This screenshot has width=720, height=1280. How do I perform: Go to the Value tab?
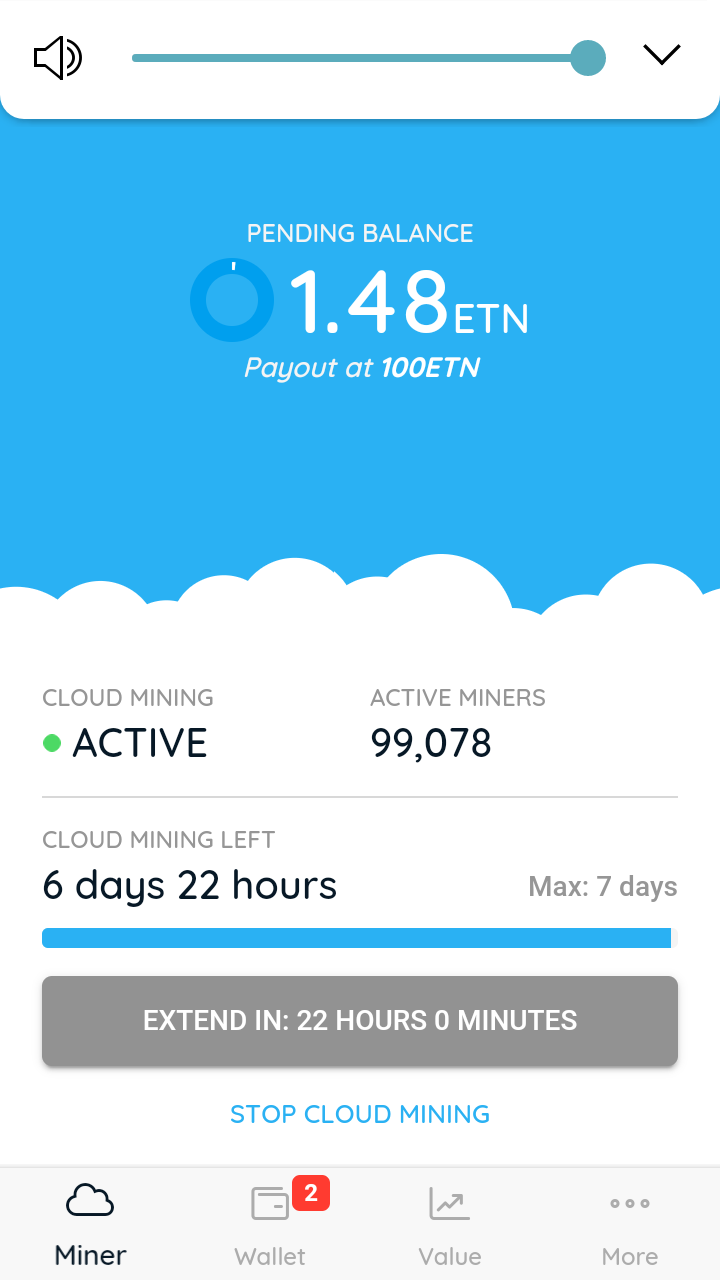pos(450,1224)
